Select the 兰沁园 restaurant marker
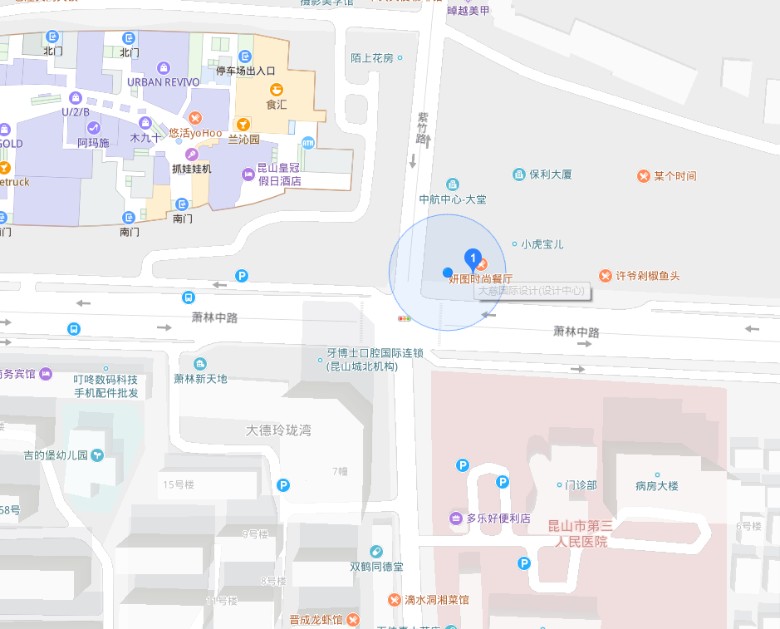Image resolution: width=780 pixels, height=629 pixels. [x=243, y=124]
